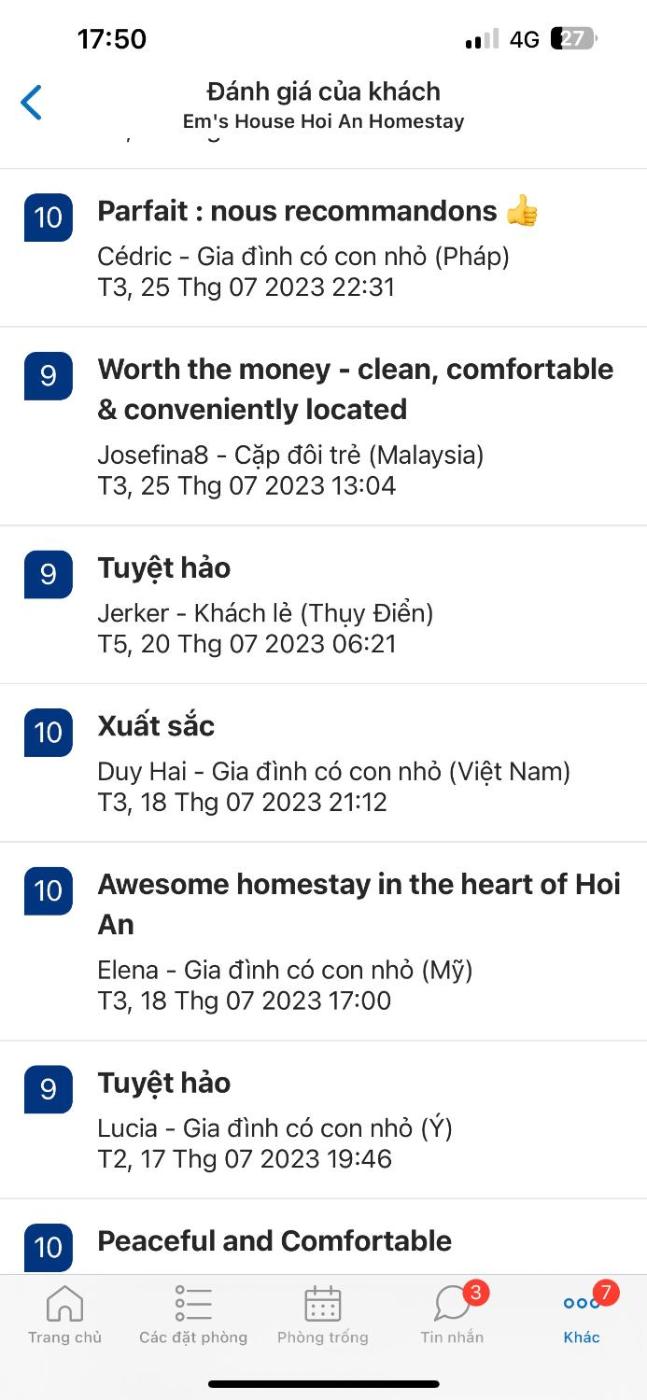Switch to the Trang chủ tab
The width and height of the screenshot is (647, 1400).
(65, 1315)
